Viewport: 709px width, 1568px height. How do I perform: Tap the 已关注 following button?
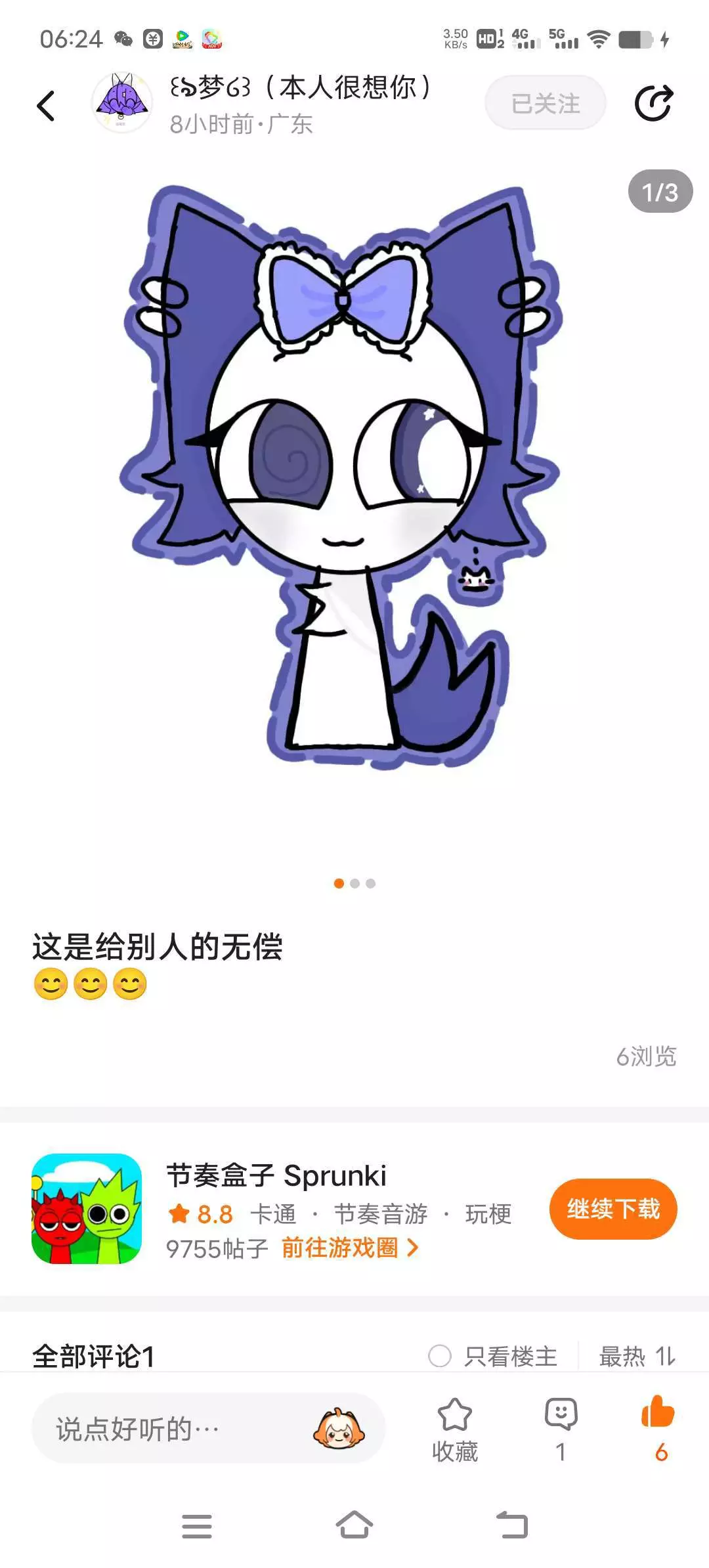point(545,103)
